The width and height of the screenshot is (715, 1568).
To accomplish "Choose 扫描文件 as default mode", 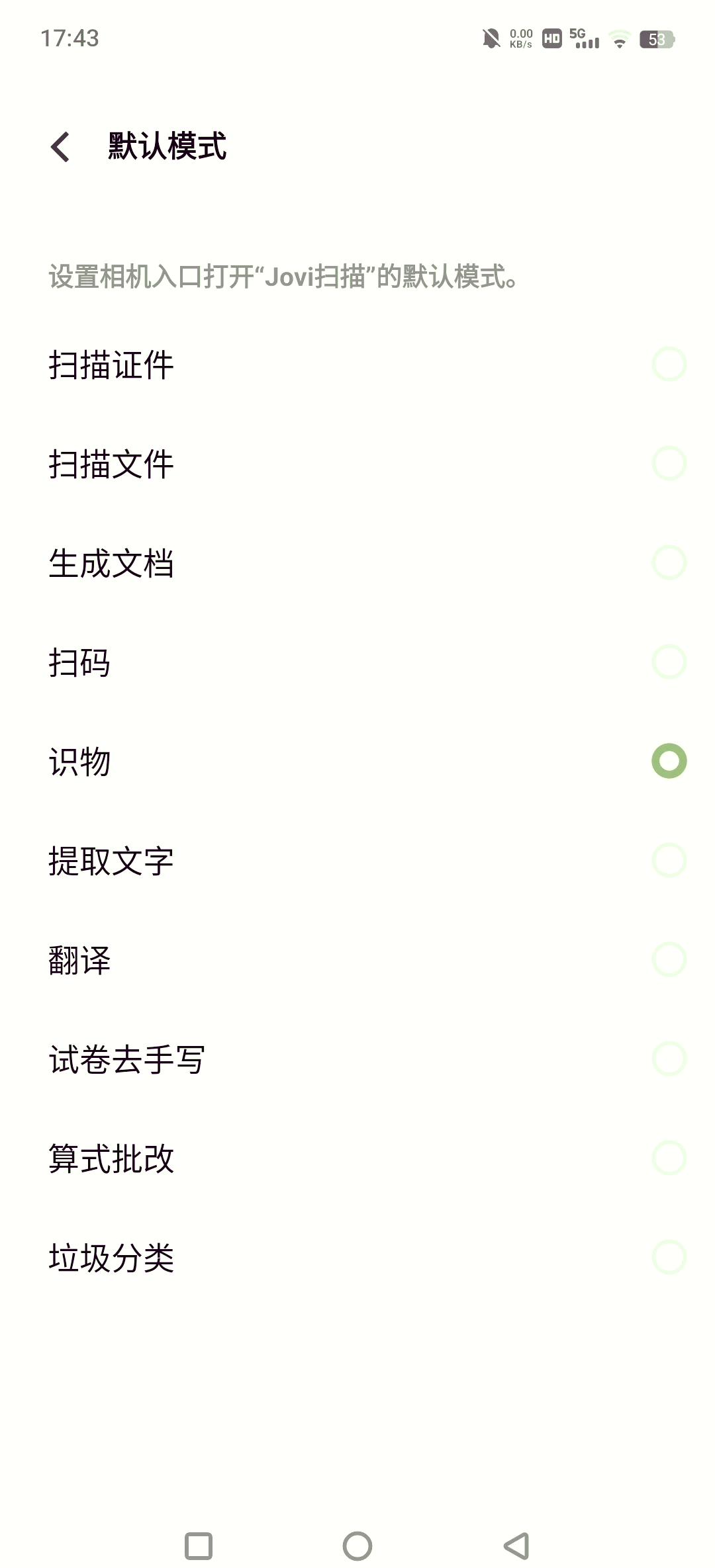I will click(x=669, y=463).
